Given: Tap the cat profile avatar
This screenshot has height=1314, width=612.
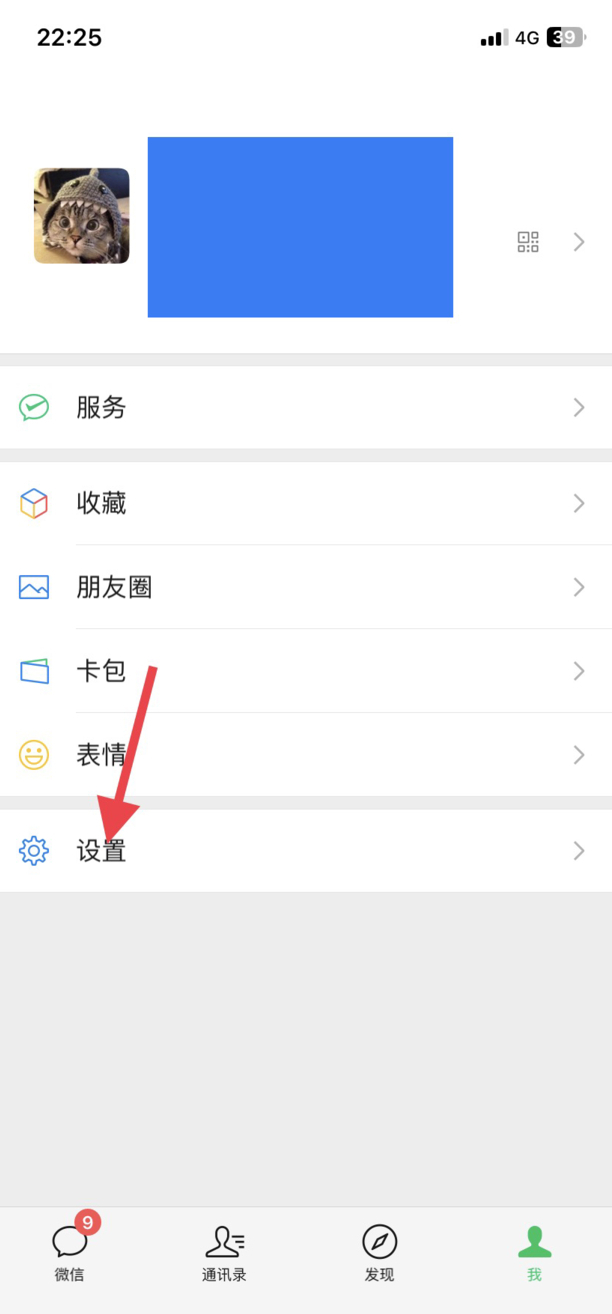Looking at the screenshot, I should point(82,216).
